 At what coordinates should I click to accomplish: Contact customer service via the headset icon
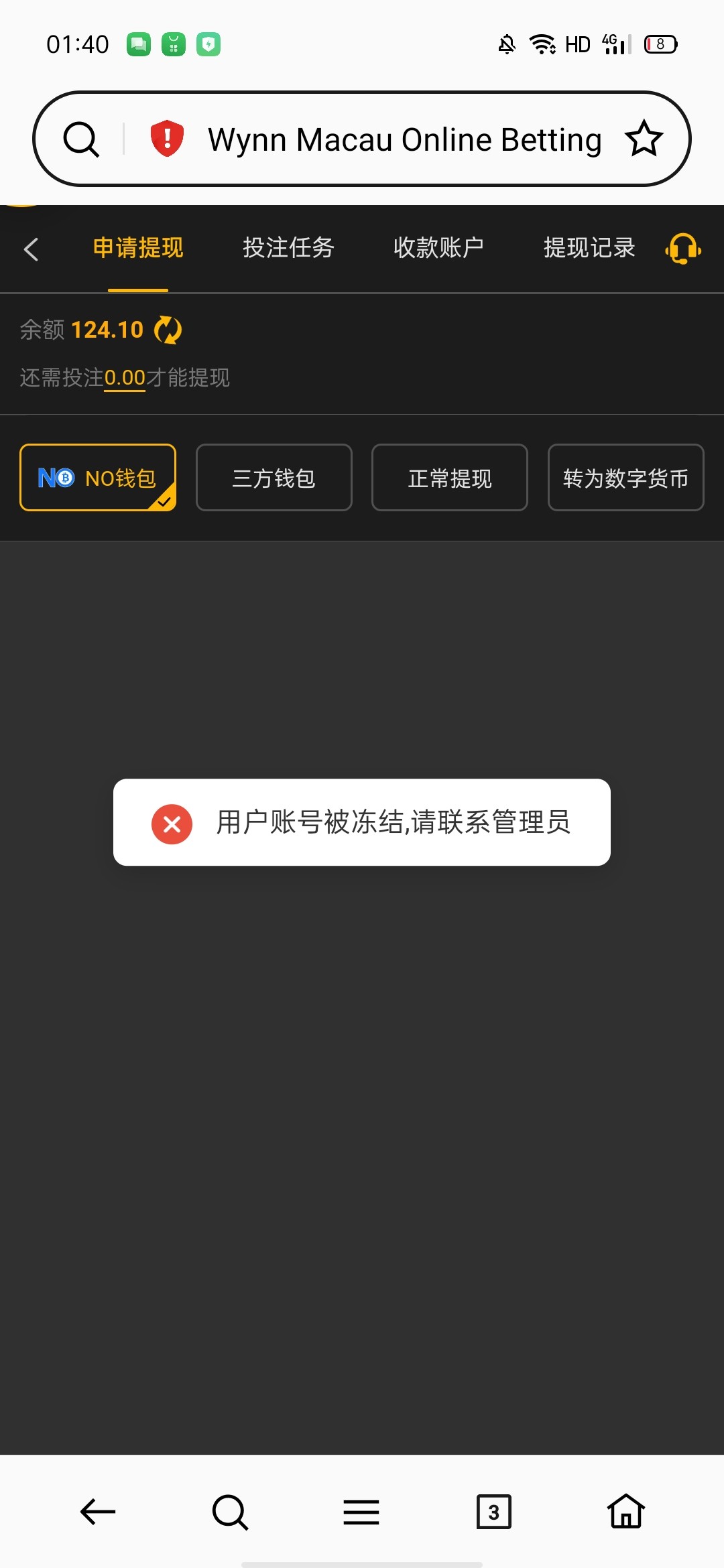click(x=683, y=249)
